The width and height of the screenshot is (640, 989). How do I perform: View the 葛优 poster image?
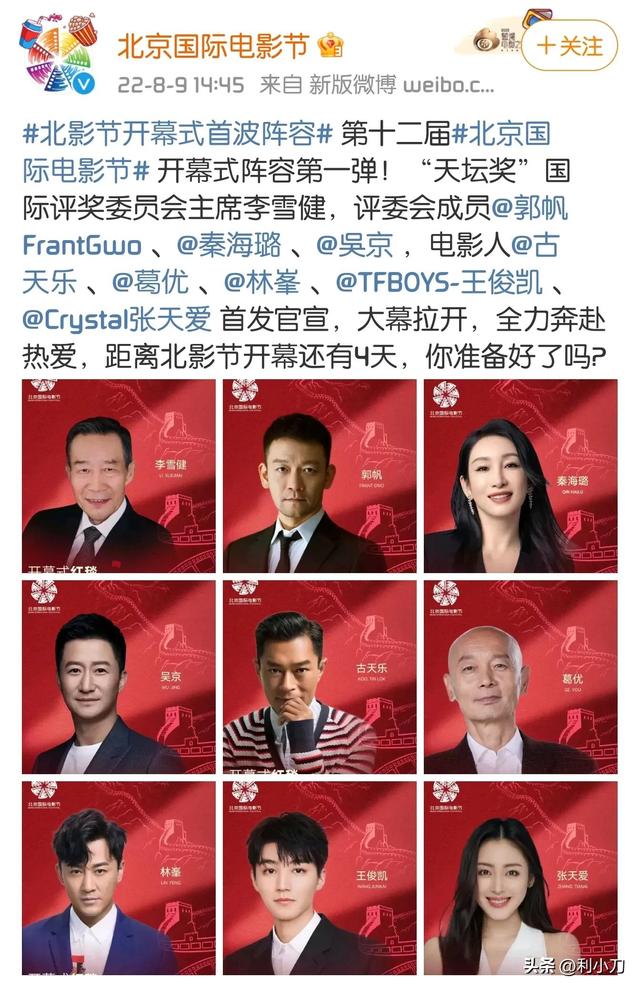(x=520, y=676)
